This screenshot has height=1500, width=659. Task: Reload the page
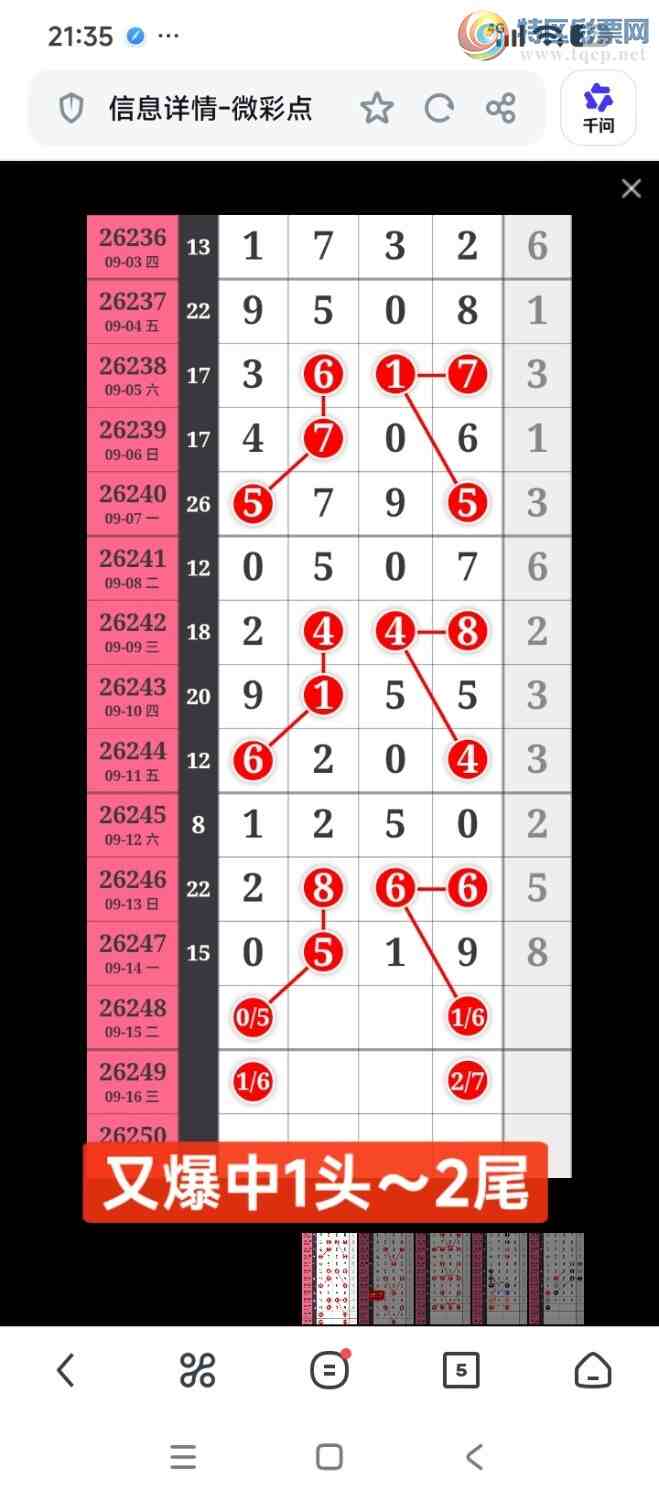pyautogui.click(x=439, y=108)
